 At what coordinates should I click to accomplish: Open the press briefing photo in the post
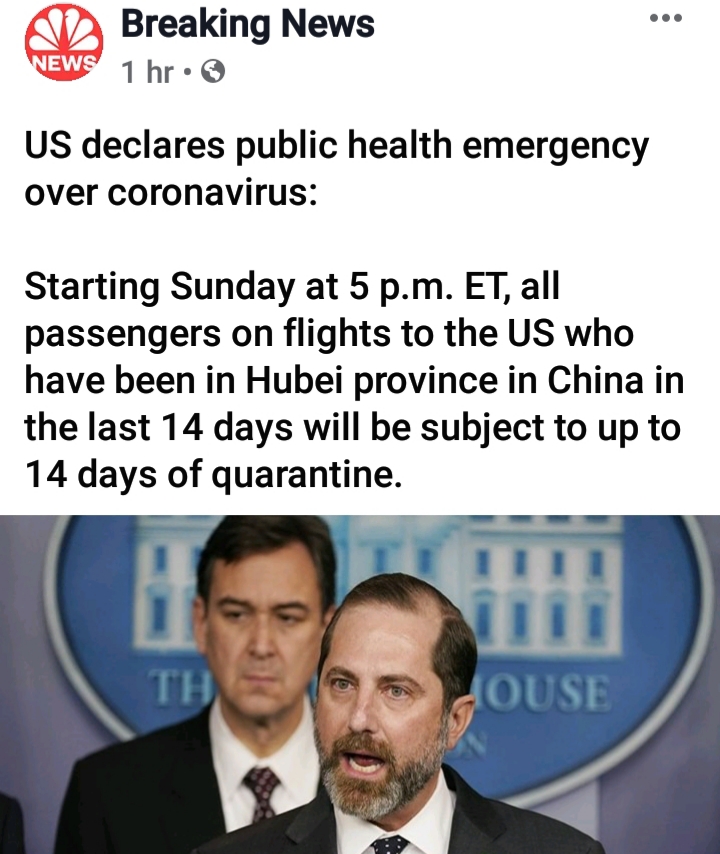360,684
